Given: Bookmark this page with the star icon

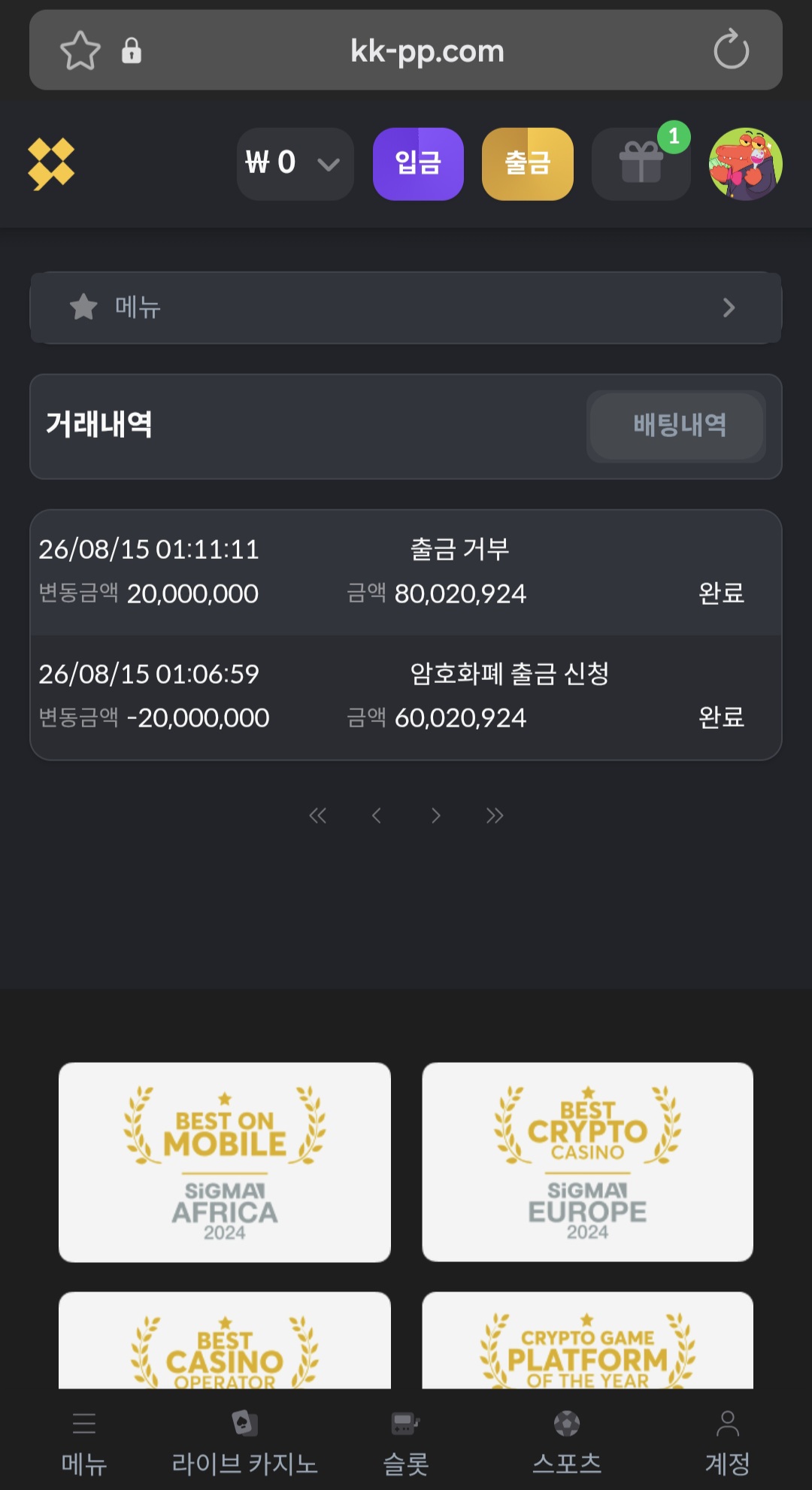Looking at the screenshot, I should tap(80, 50).
